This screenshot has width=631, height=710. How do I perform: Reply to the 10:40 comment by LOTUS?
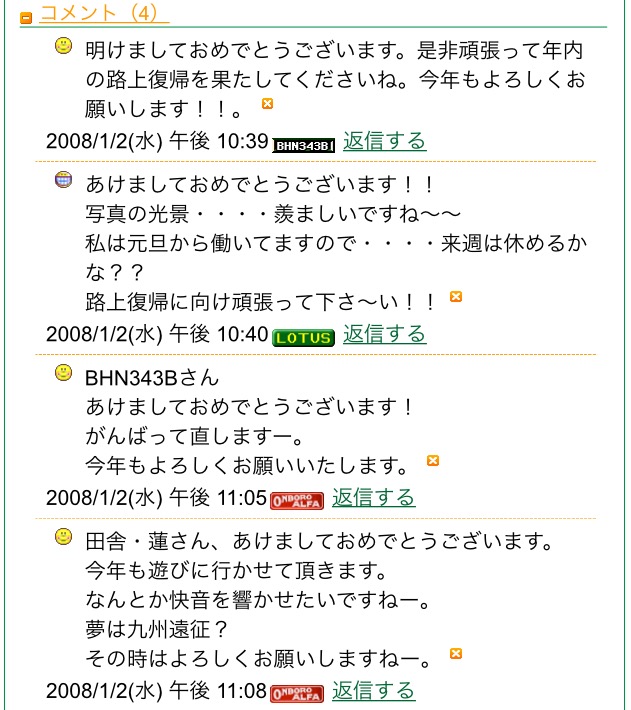coord(385,334)
